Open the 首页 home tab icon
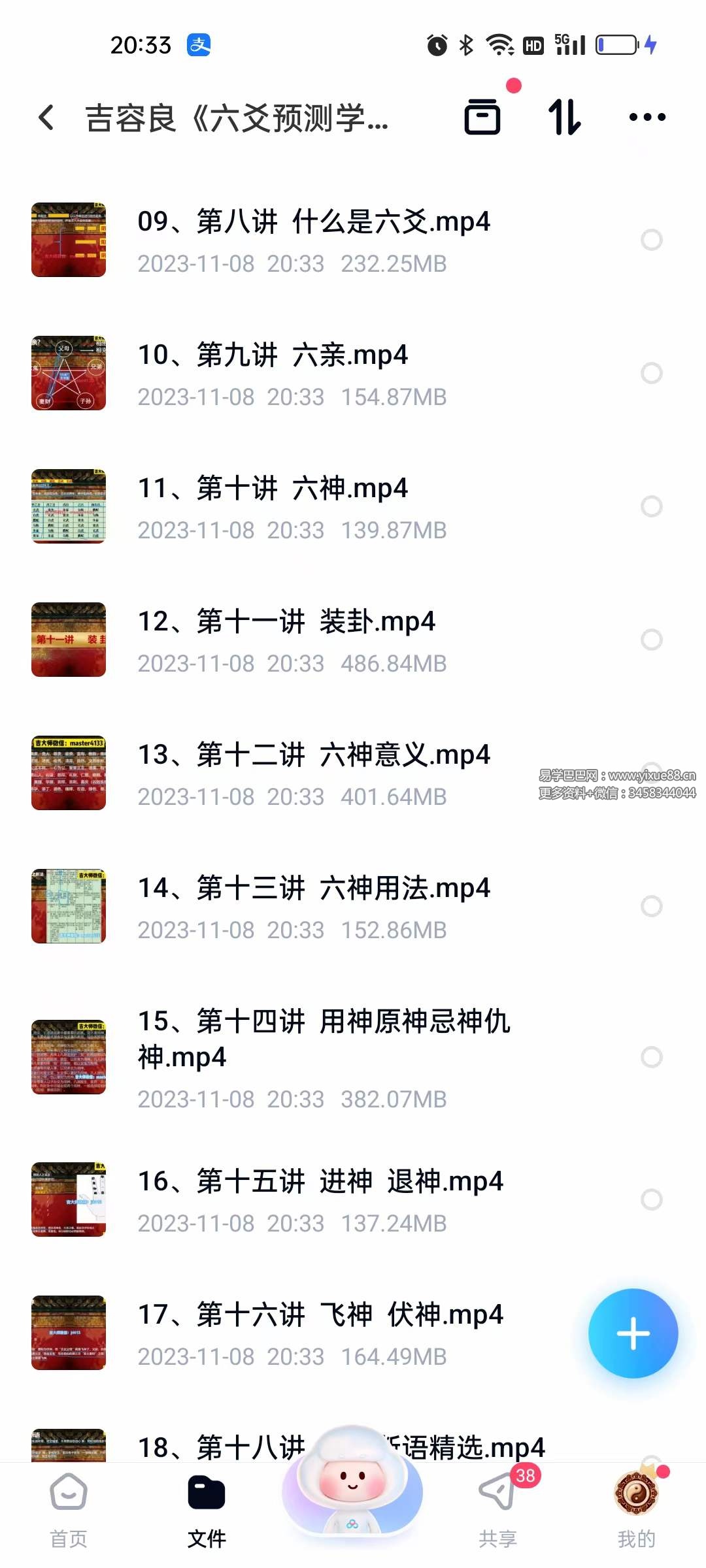This screenshot has width=706, height=1568. [70, 1492]
